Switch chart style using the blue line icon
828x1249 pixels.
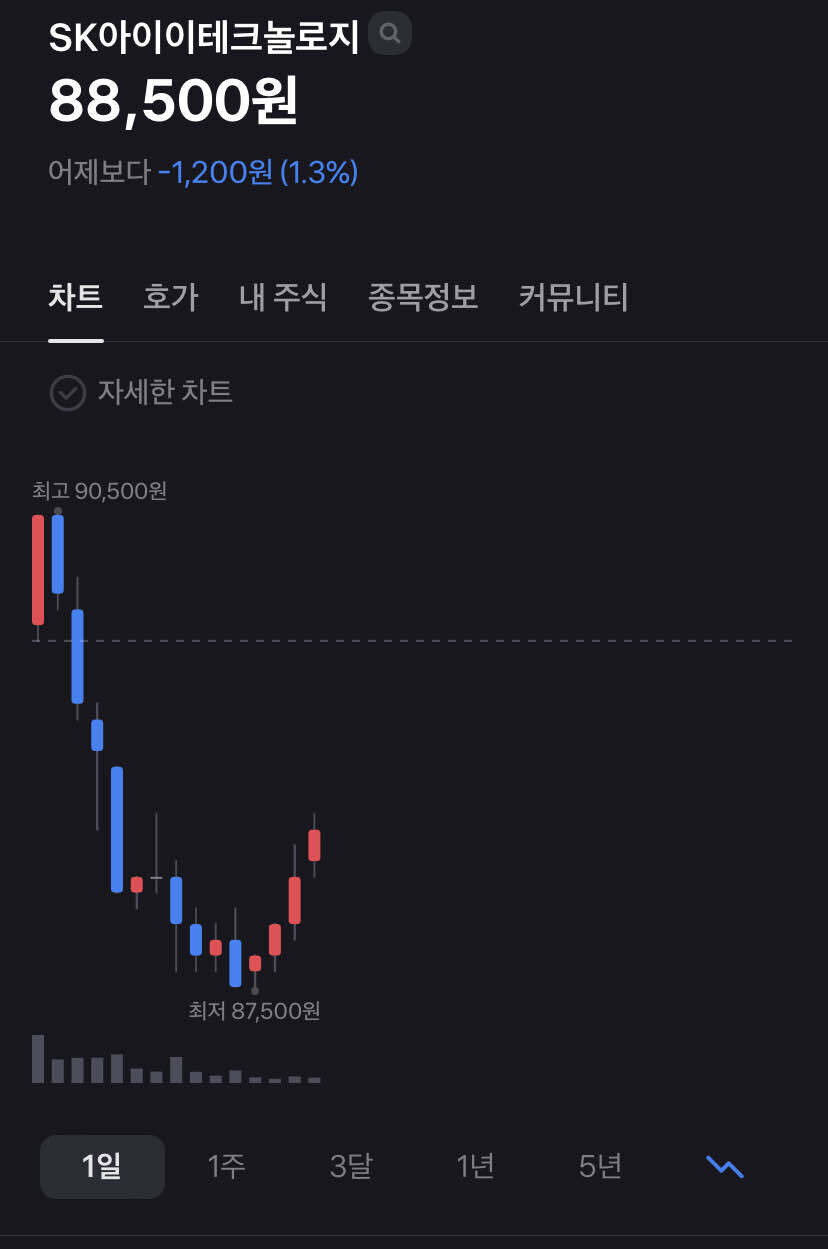click(x=724, y=1166)
